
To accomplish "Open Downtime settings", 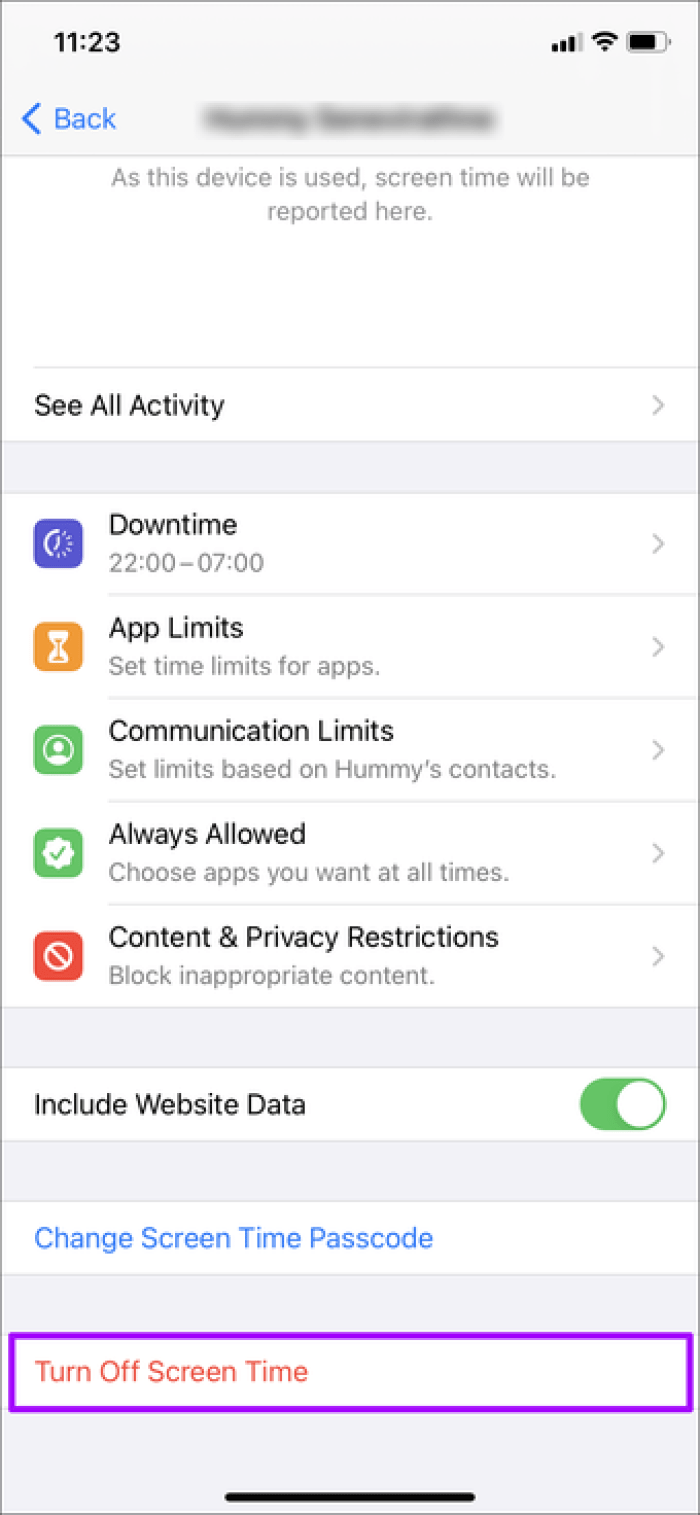I will pos(350,544).
